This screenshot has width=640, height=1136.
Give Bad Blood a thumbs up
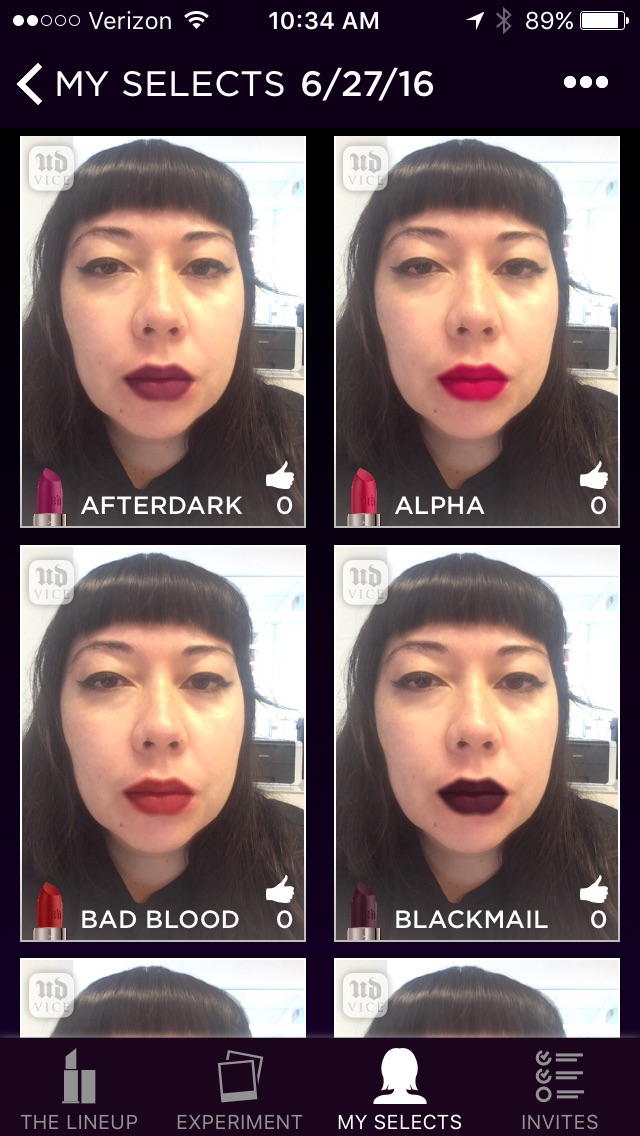point(280,890)
